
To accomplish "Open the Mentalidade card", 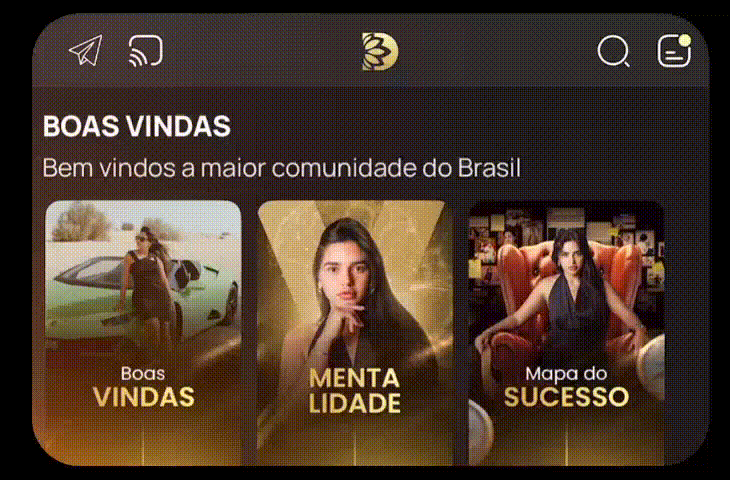I will pos(354,330).
